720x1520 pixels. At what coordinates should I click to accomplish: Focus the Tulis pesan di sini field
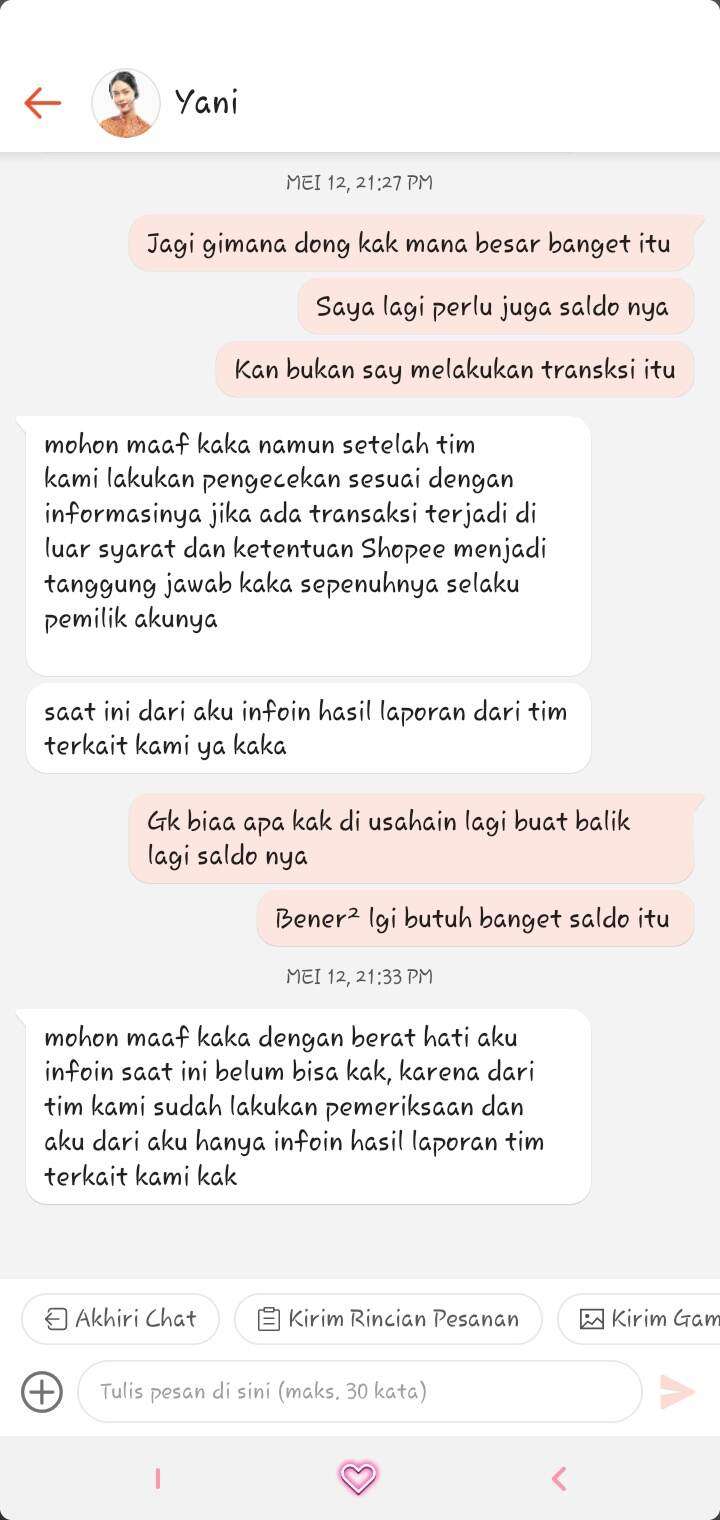360,1392
